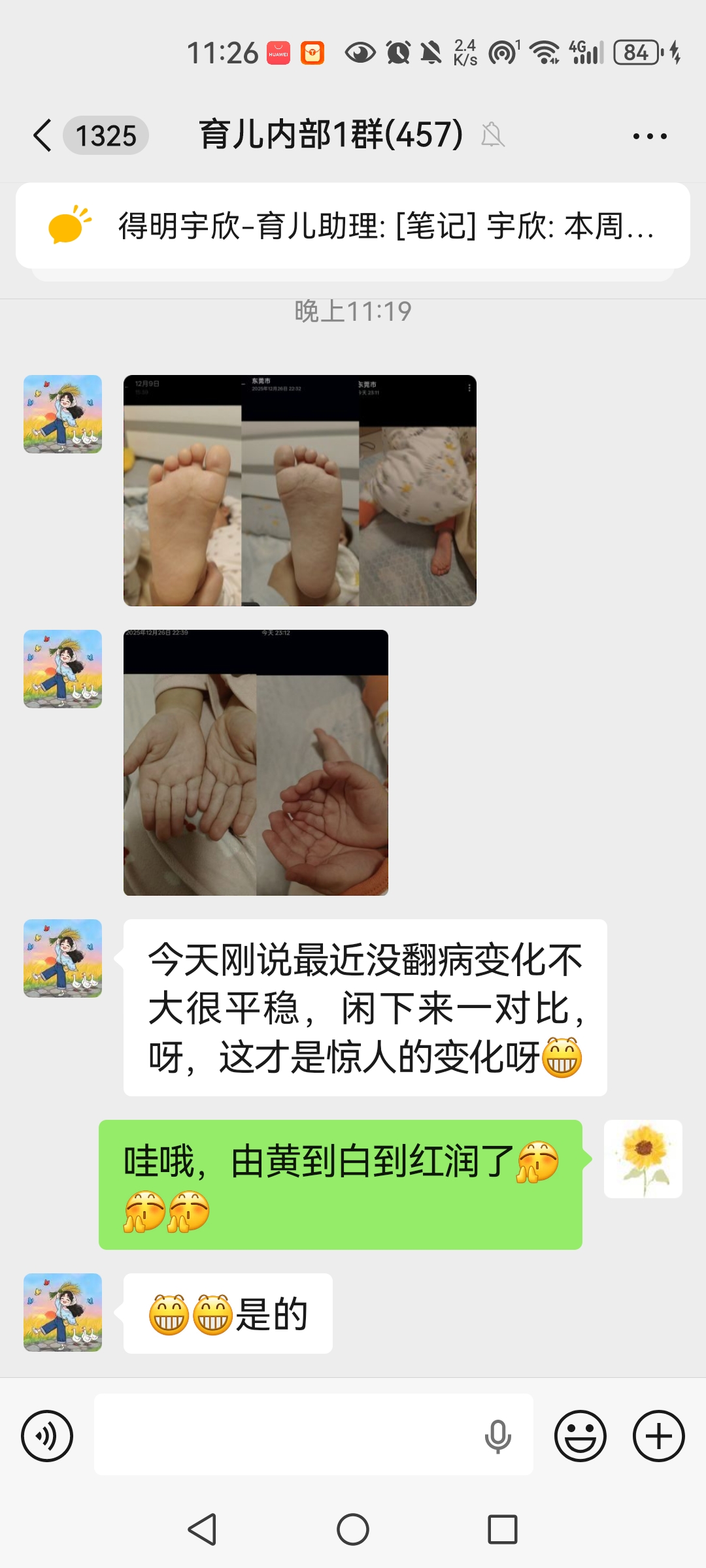Switch to voice message input
This screenshot has width=706, height=1568.
(47, 1435)
